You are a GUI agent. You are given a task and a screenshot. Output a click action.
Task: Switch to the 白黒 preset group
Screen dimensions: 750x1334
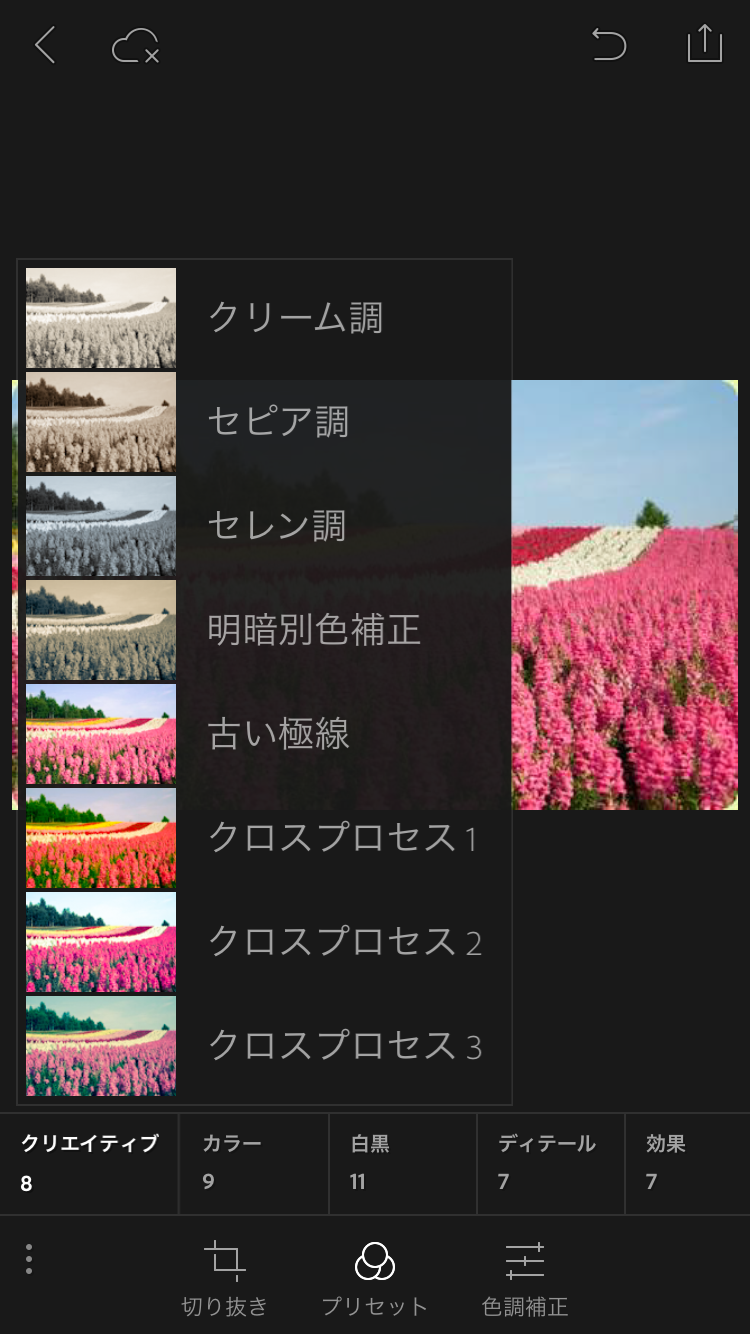(402, 1163)
